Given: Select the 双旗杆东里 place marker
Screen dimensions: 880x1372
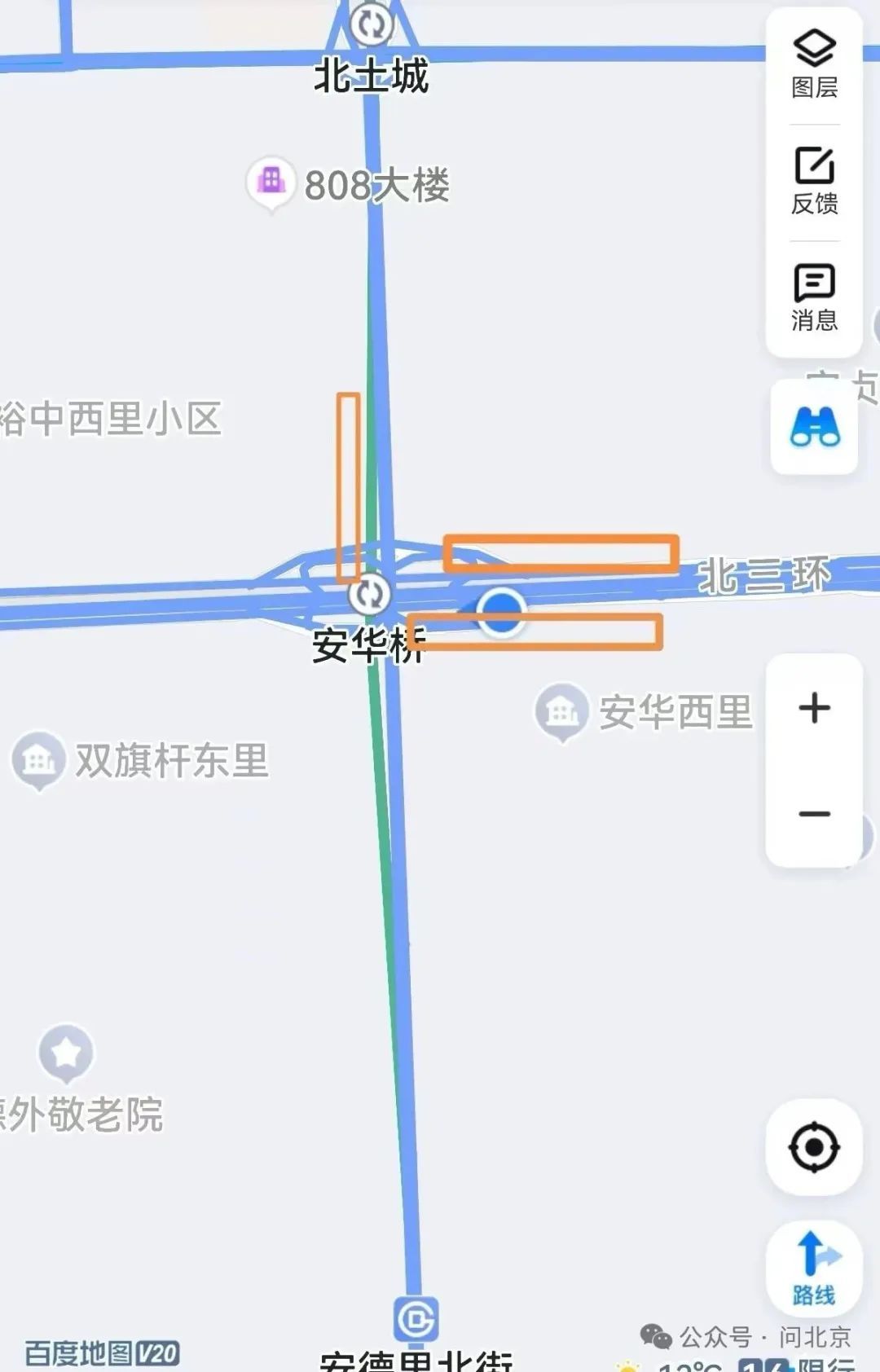Looking at the screenshot, I should (38, 759).
